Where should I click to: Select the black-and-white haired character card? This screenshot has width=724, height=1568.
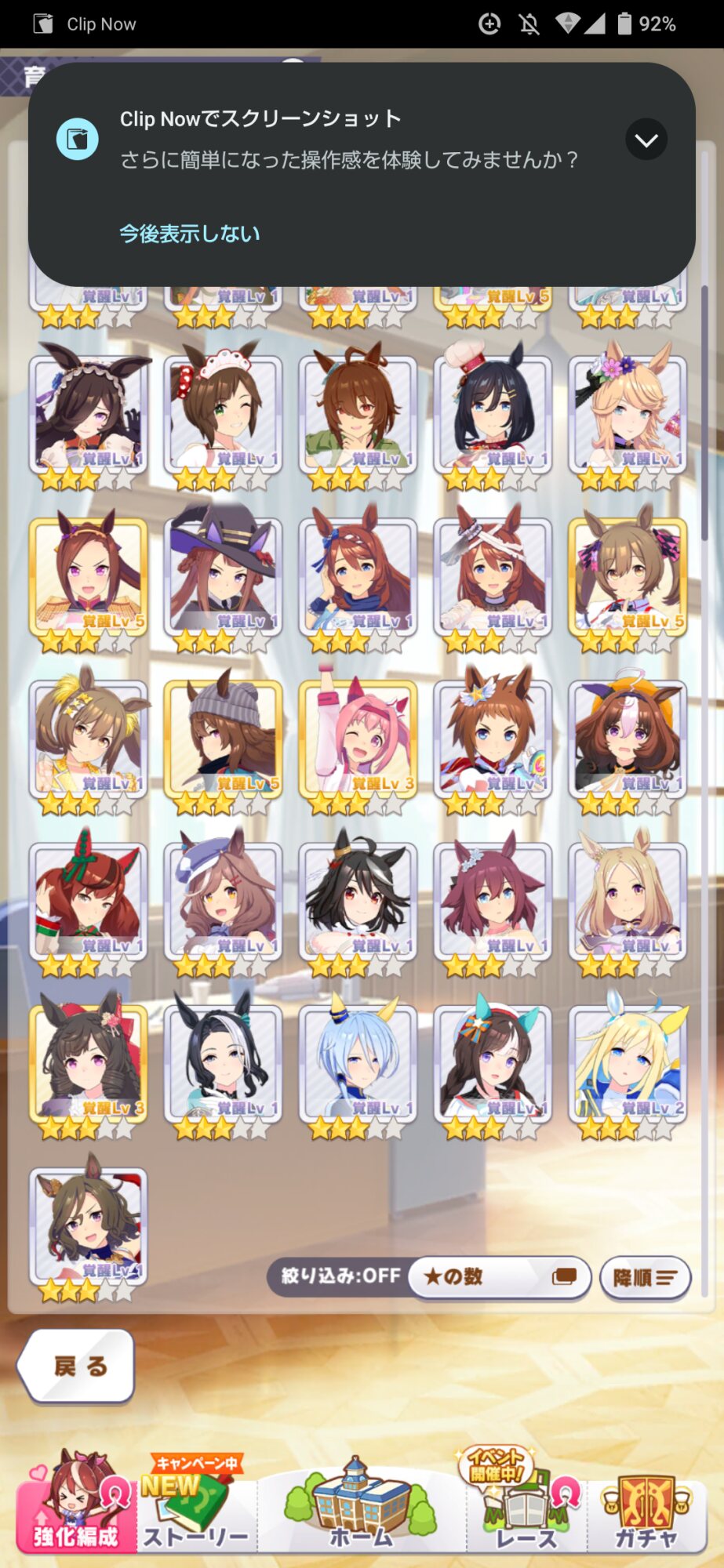pos(223,1067)
